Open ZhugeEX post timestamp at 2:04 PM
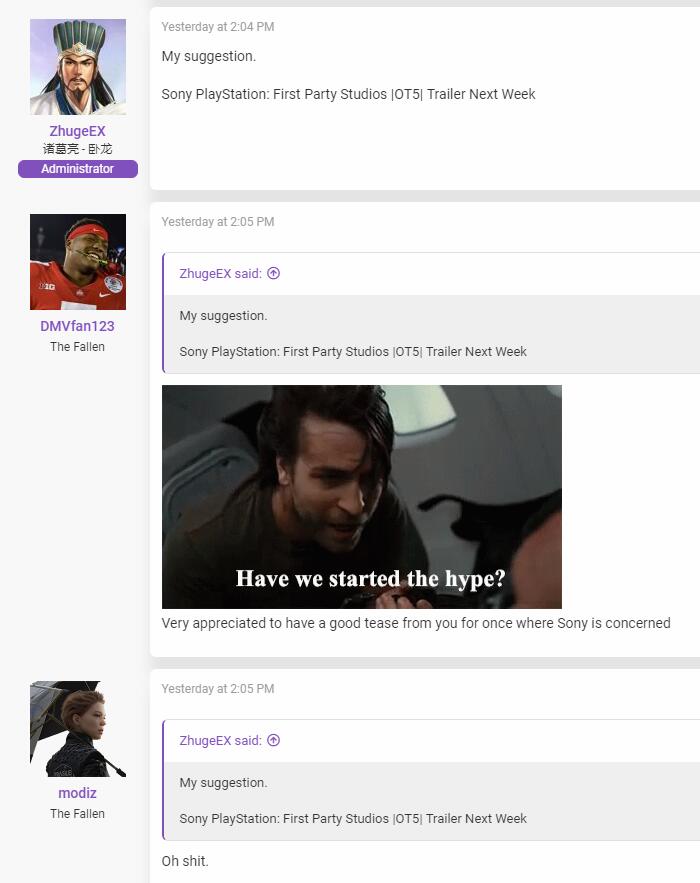Screen dimensions: 700x883 [x=217, y=27]
